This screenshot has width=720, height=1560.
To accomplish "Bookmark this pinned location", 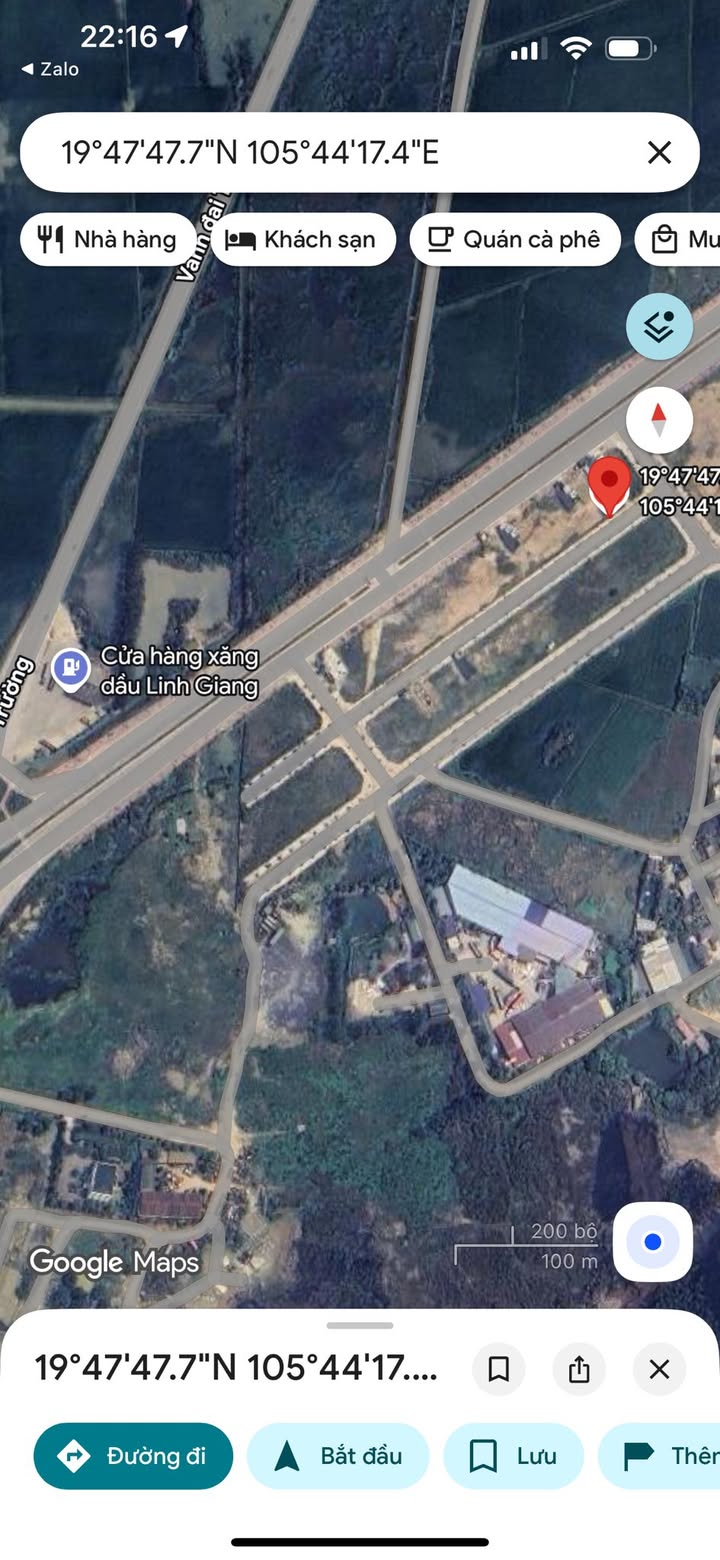I will (x=498, y=1369).
